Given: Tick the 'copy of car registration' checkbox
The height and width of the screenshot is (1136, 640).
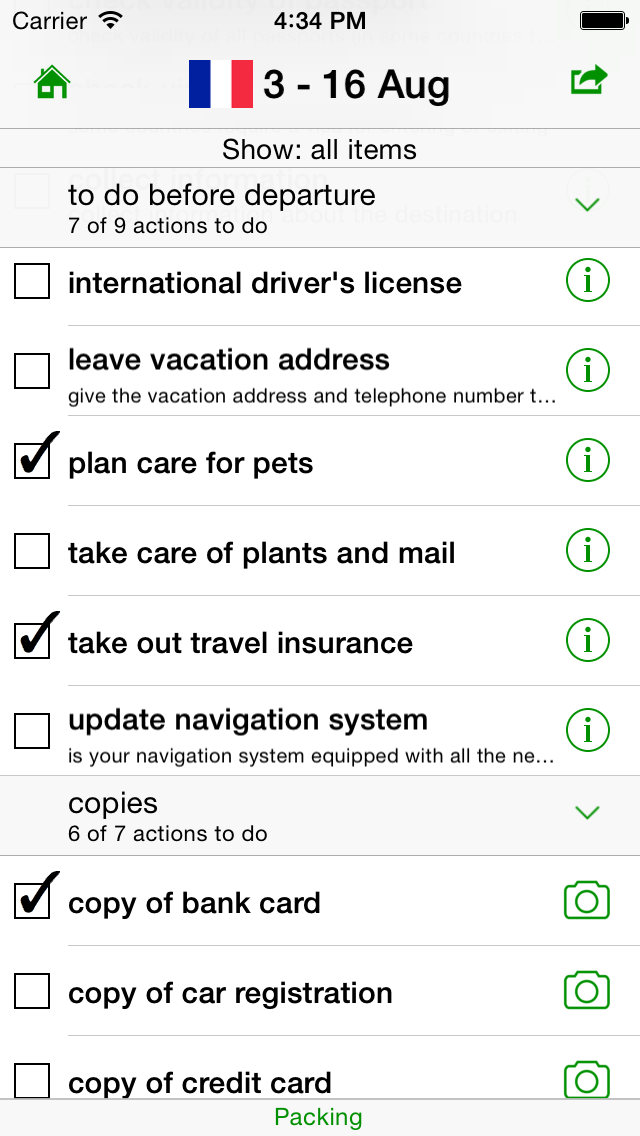Looking at the screenshot, I should point(32,992).
